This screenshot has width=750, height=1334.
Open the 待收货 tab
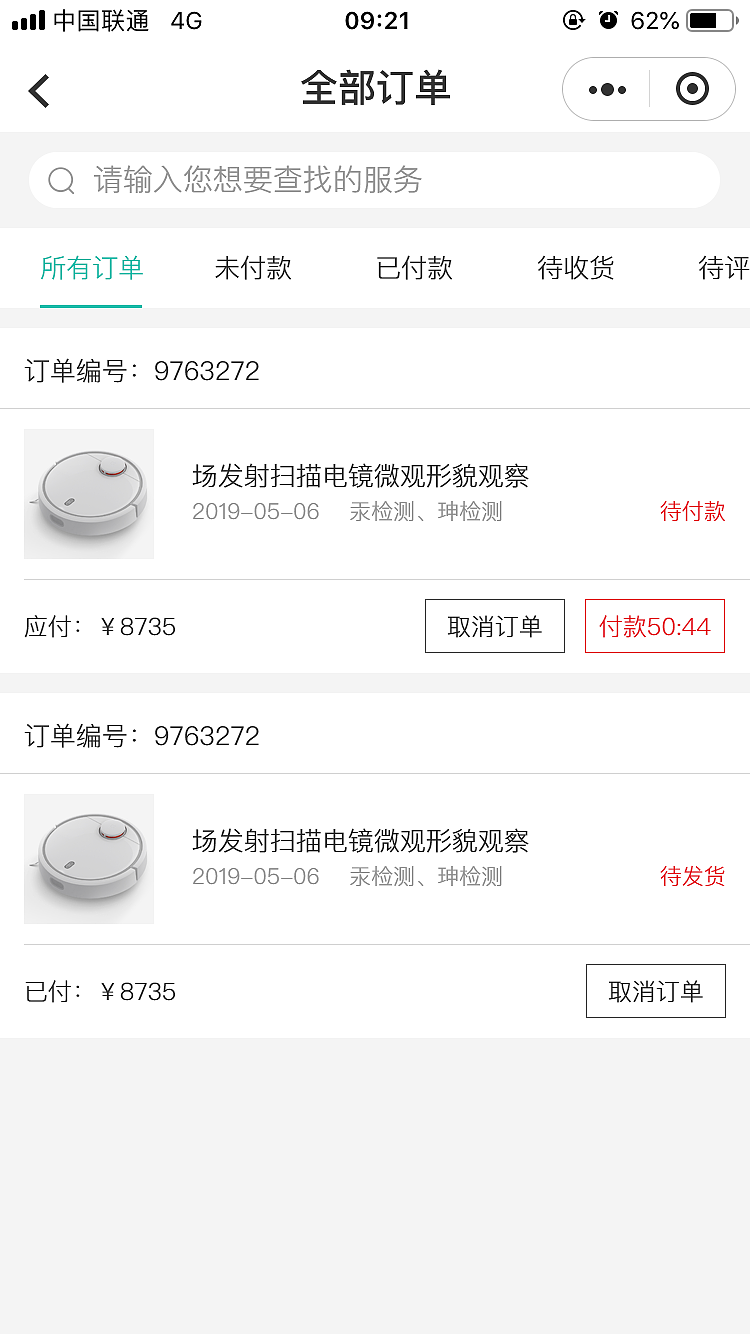tap(575, 268)
